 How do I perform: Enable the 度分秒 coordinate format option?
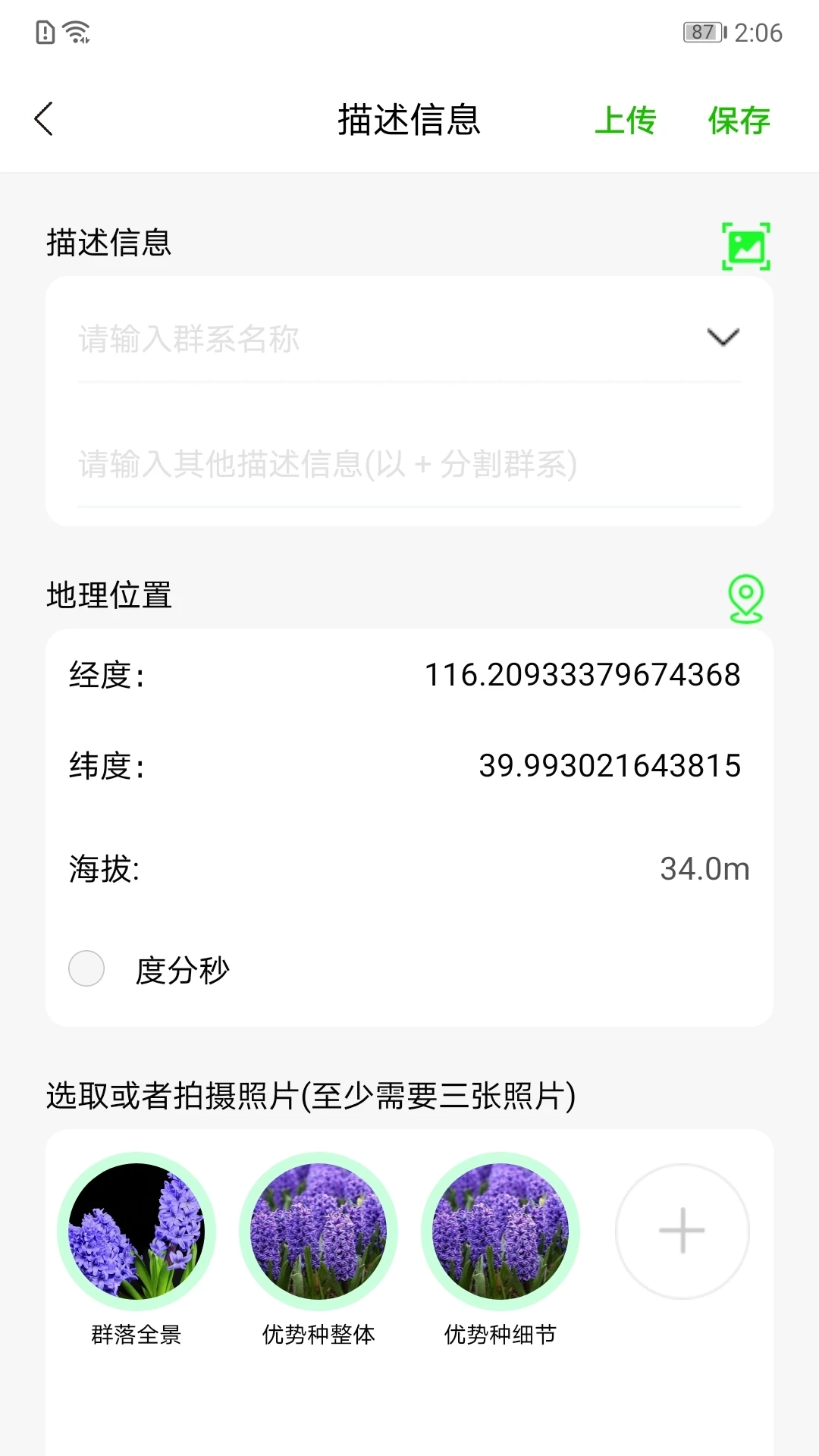[x=86, y=968]
